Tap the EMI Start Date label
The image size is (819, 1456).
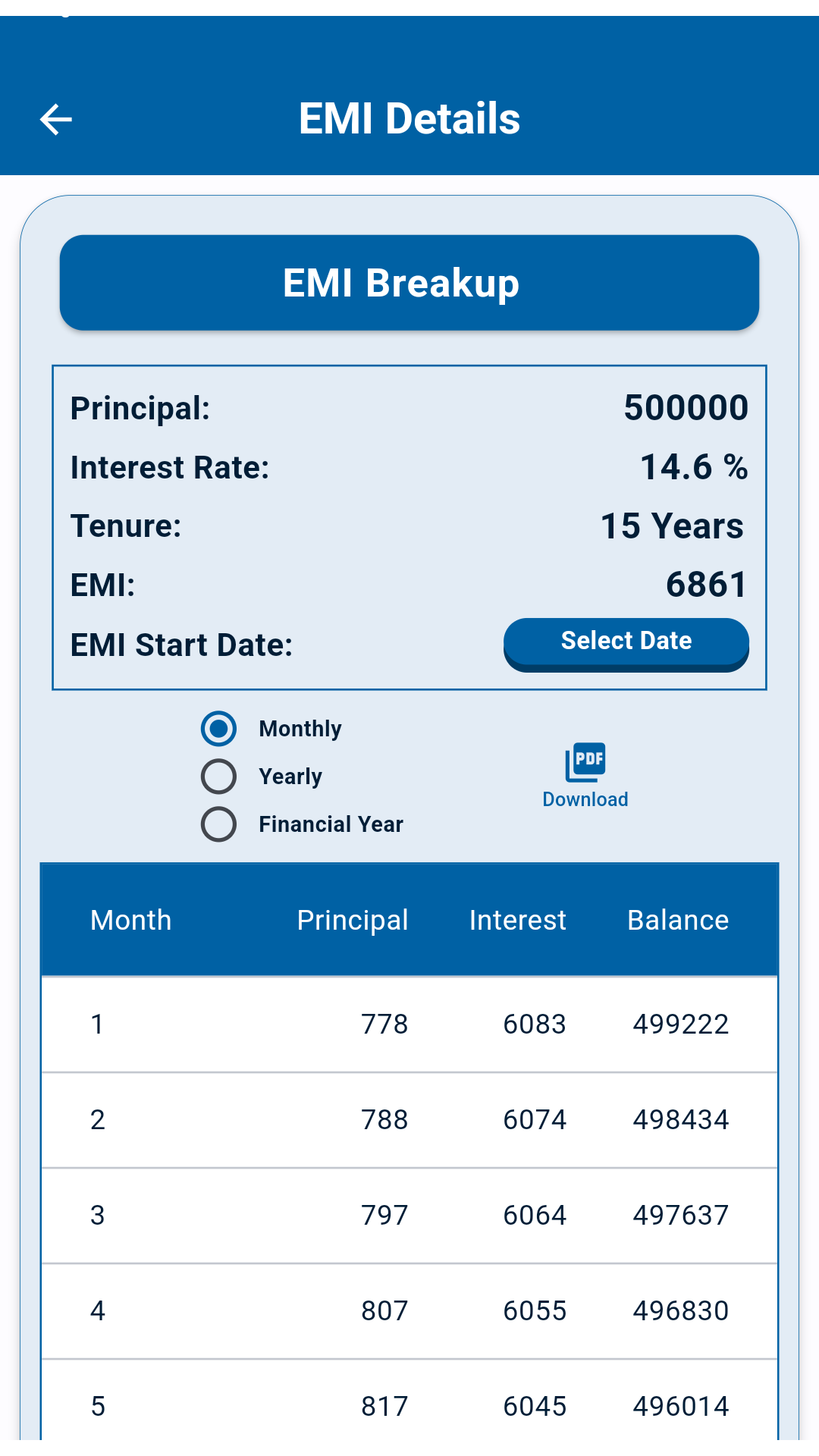(x=180, y=644)
